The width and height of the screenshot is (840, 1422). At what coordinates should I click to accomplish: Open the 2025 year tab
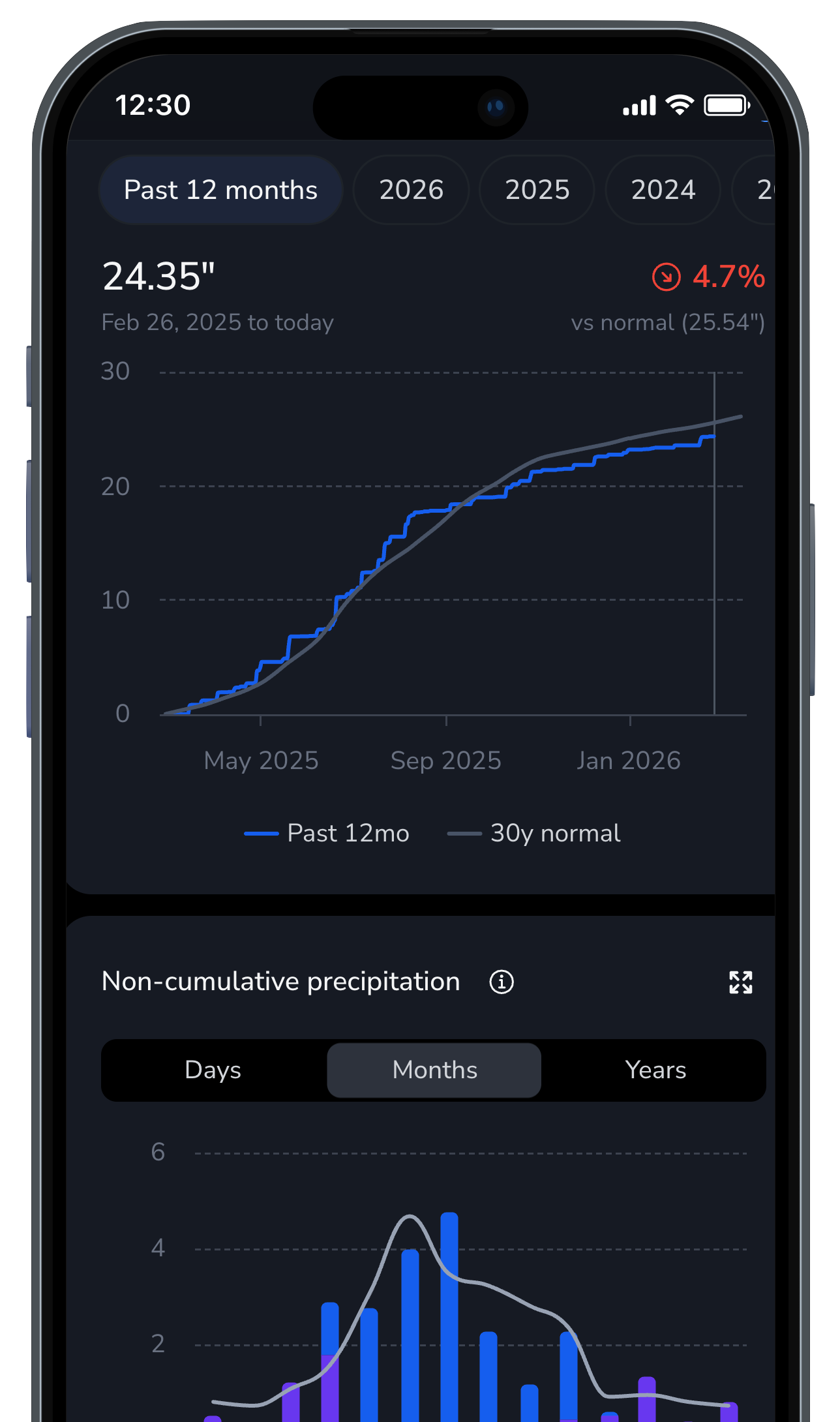(537, 189)
